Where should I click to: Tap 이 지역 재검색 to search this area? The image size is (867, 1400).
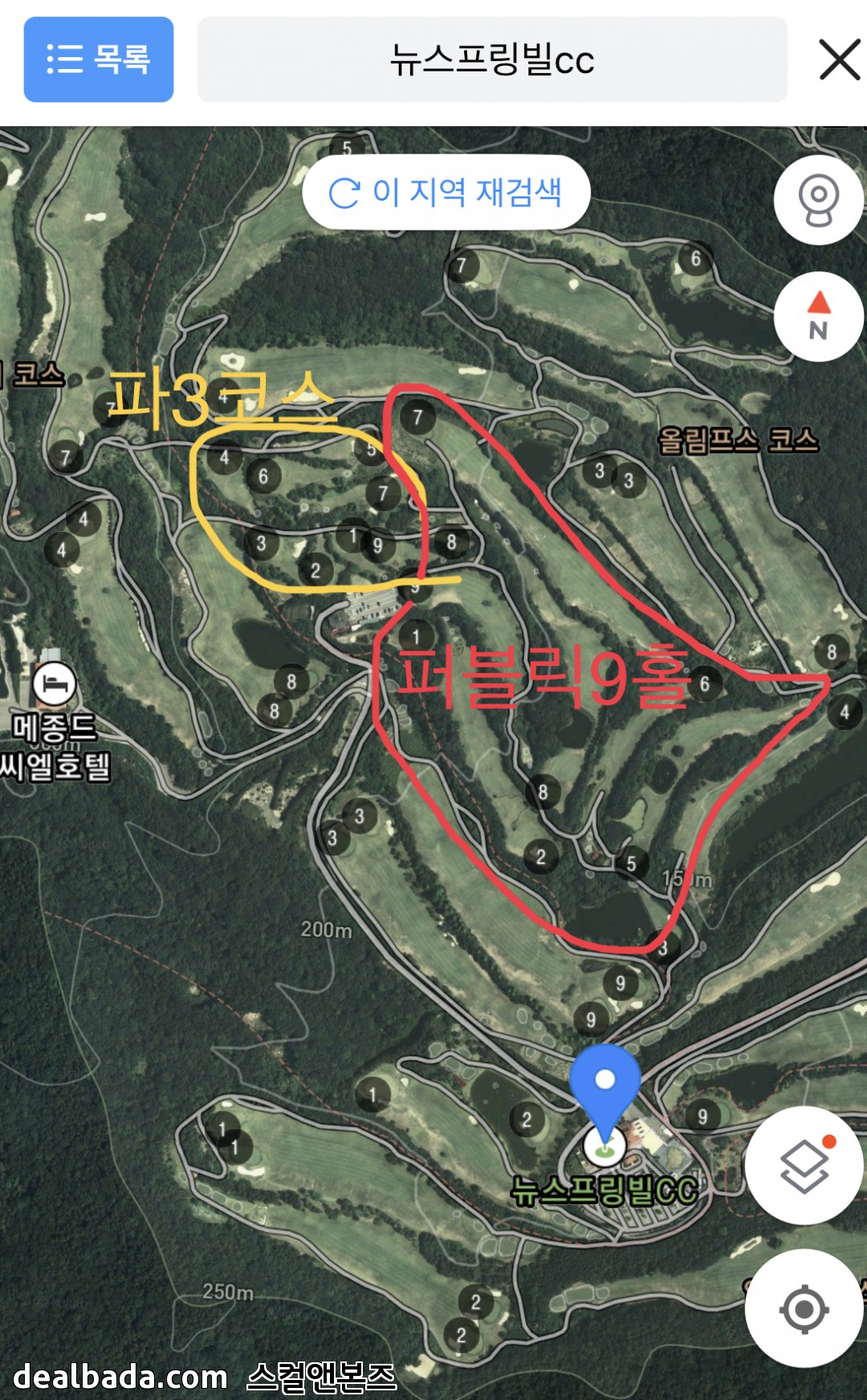pos(446,193)
